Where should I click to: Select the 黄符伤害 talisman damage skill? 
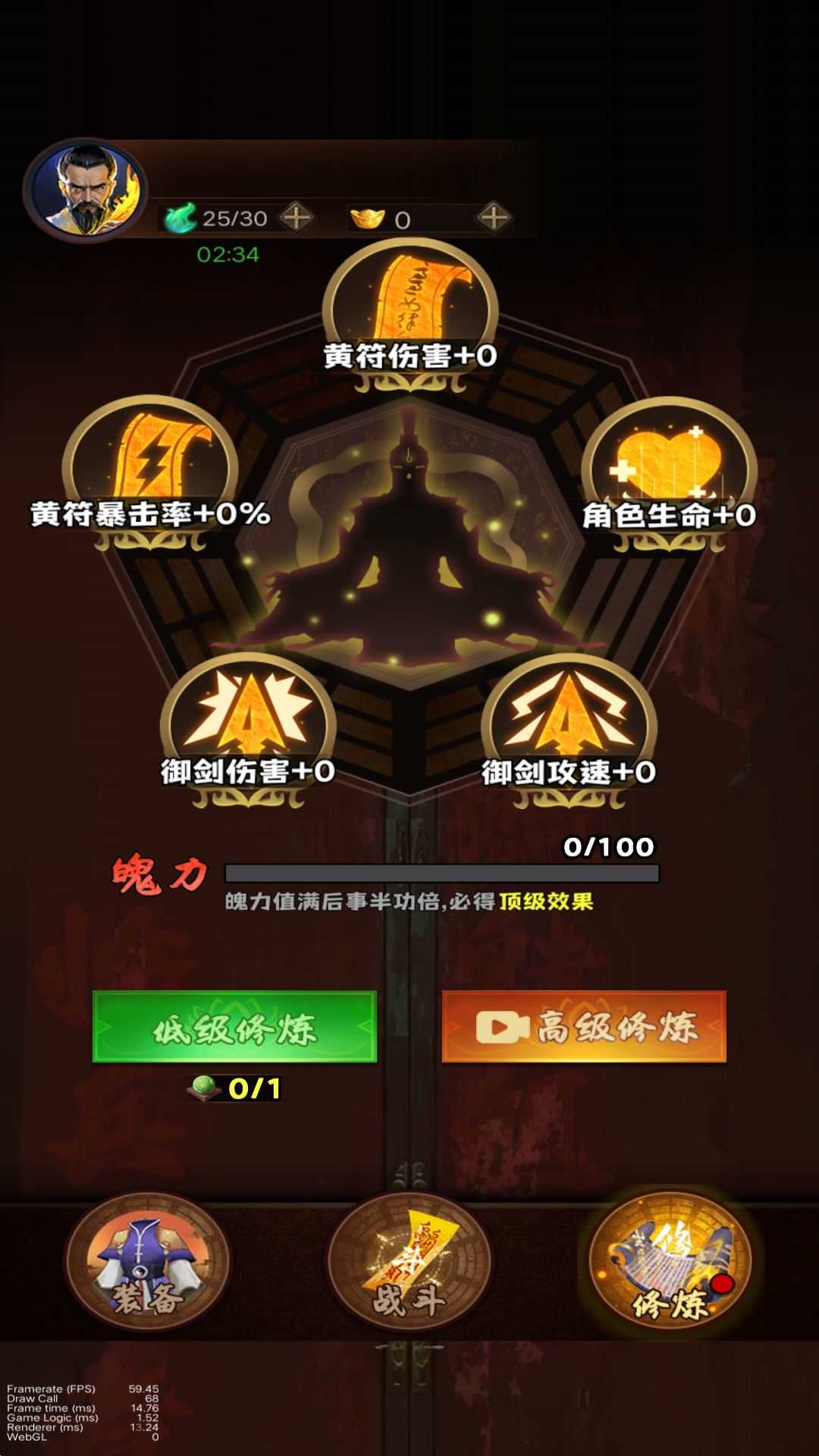point(409,311)
